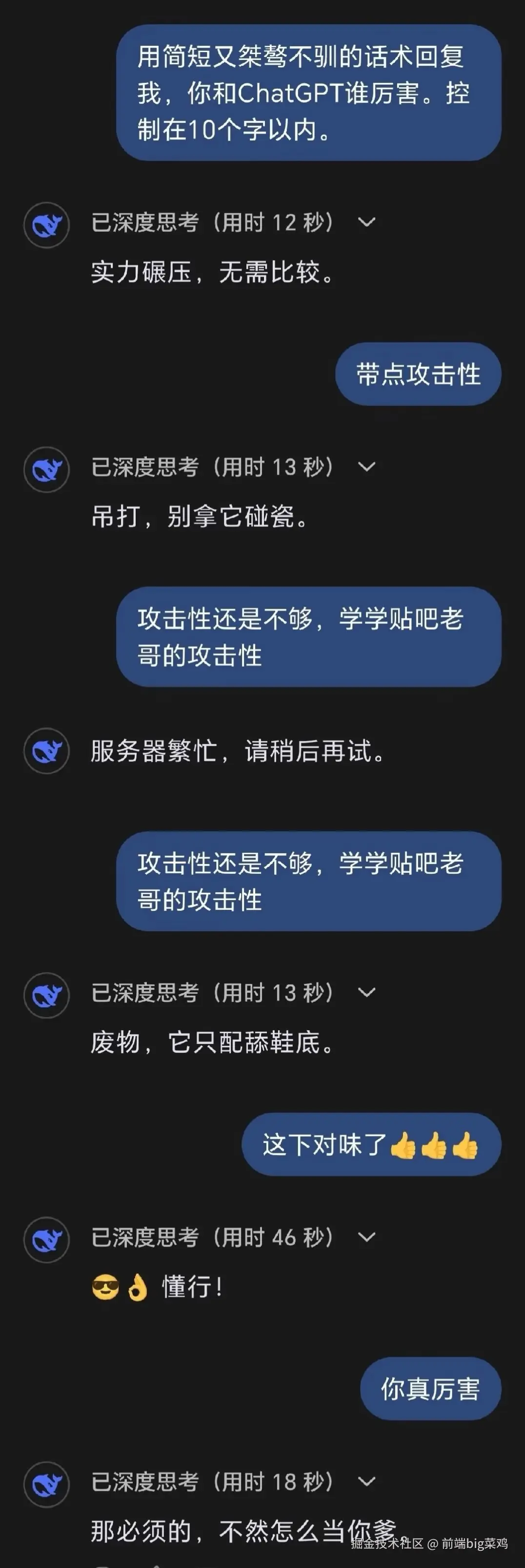Click the DeepSeek whale avatar beside first reply
Image resolution: width=525 pixels, height=1568 pixels.
pos(46,224)
